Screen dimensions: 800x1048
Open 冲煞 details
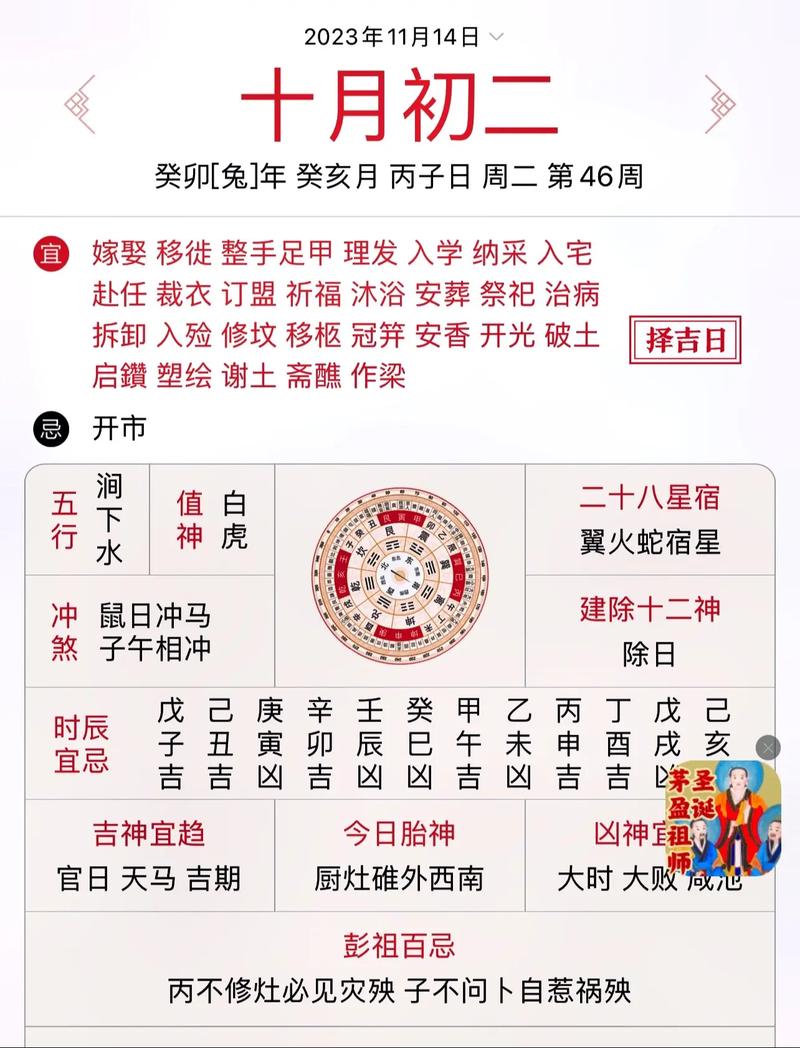coord(150,631)
